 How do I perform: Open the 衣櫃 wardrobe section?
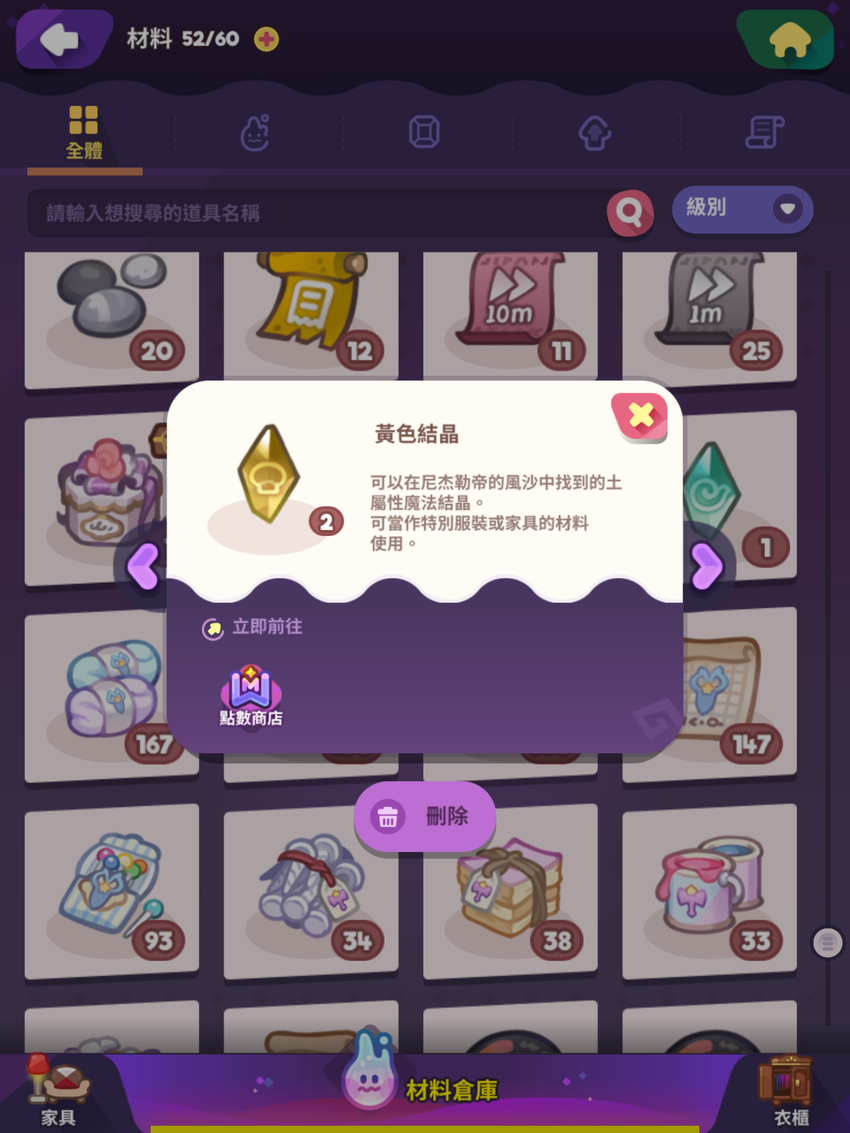point(790,1090)
